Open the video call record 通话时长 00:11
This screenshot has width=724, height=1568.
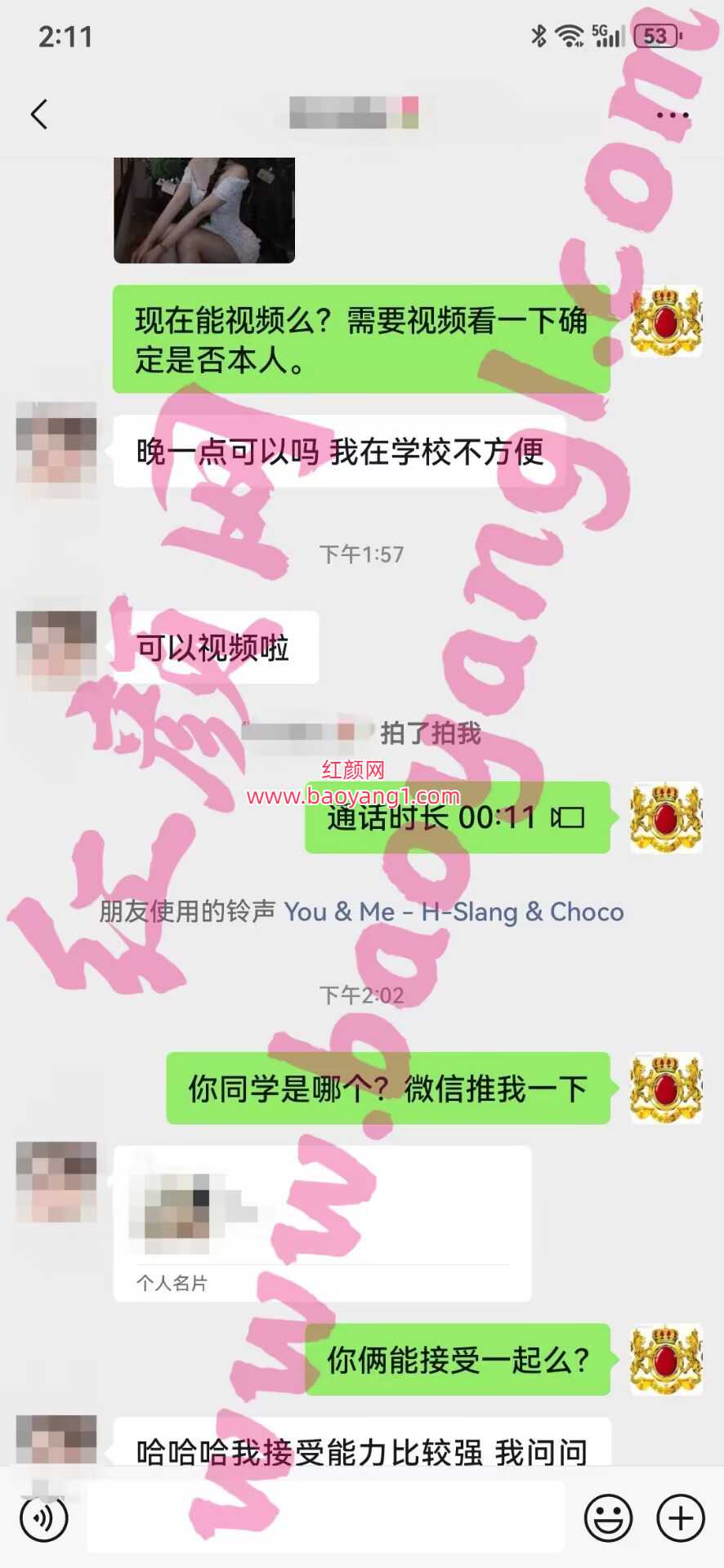tap(456, 817)
